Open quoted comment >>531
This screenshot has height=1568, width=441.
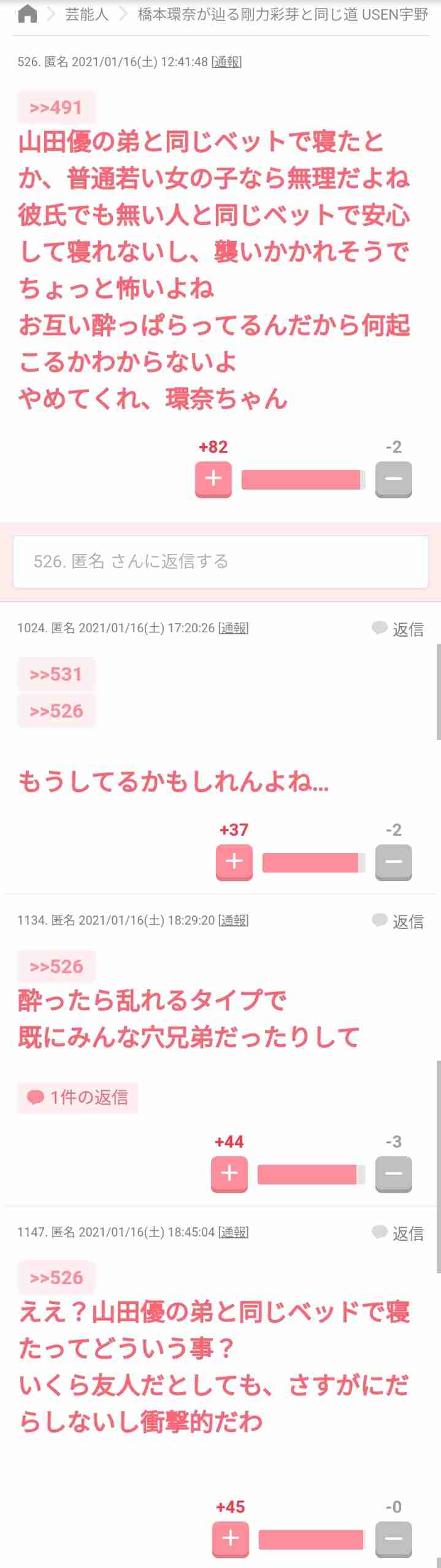point(56,674)
